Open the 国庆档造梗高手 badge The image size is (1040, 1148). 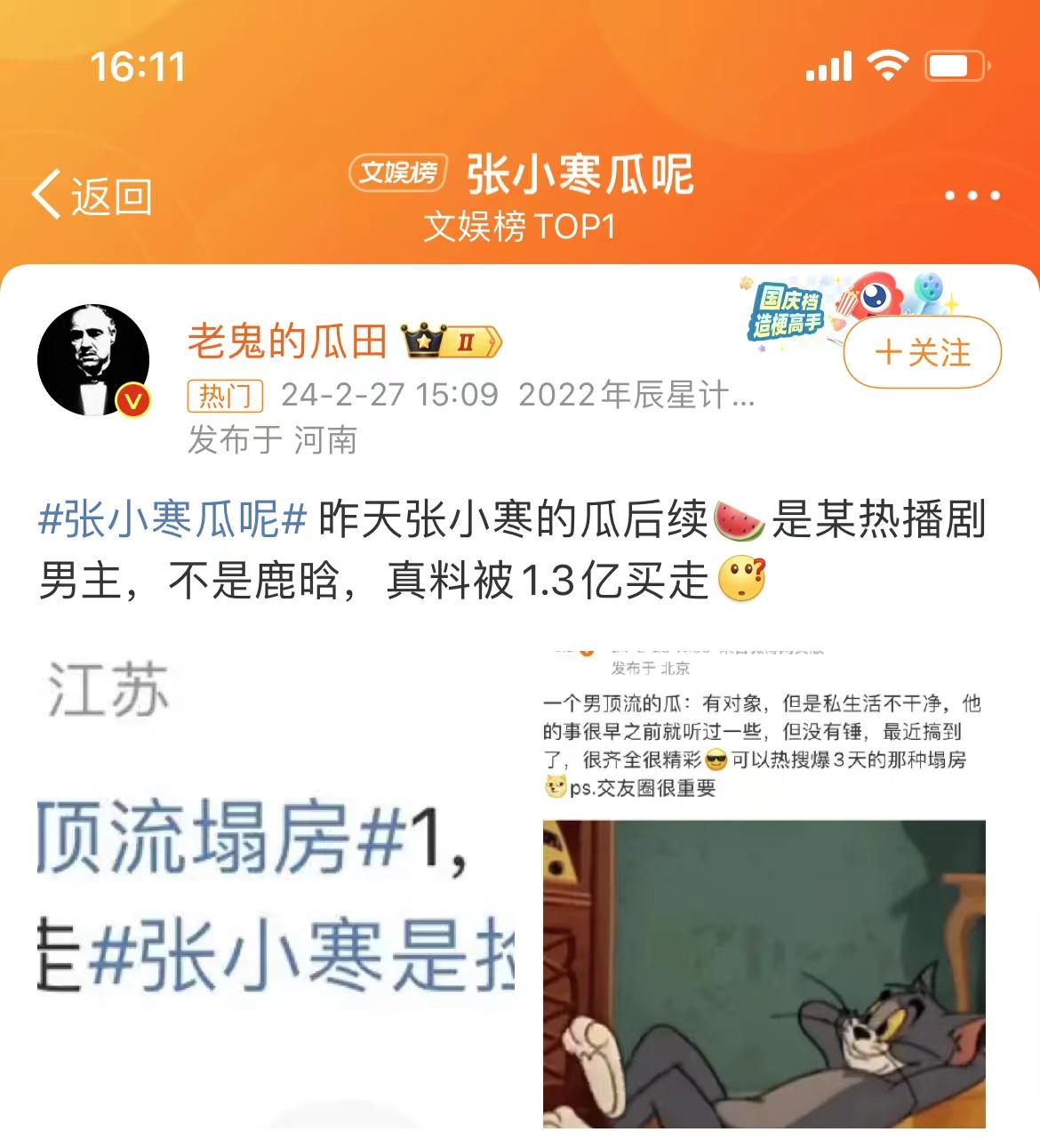point(789,310)
